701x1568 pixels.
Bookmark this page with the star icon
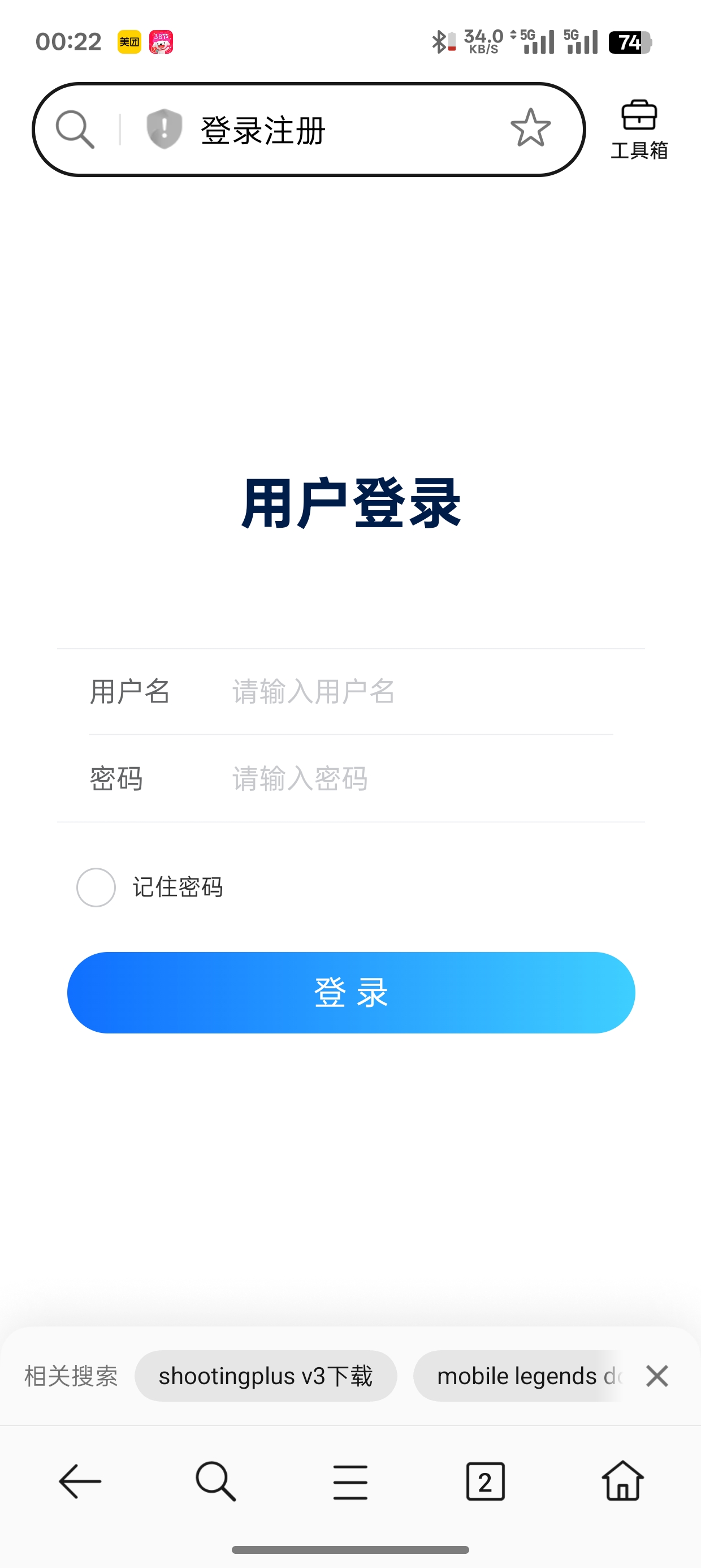tap(530, 128)
